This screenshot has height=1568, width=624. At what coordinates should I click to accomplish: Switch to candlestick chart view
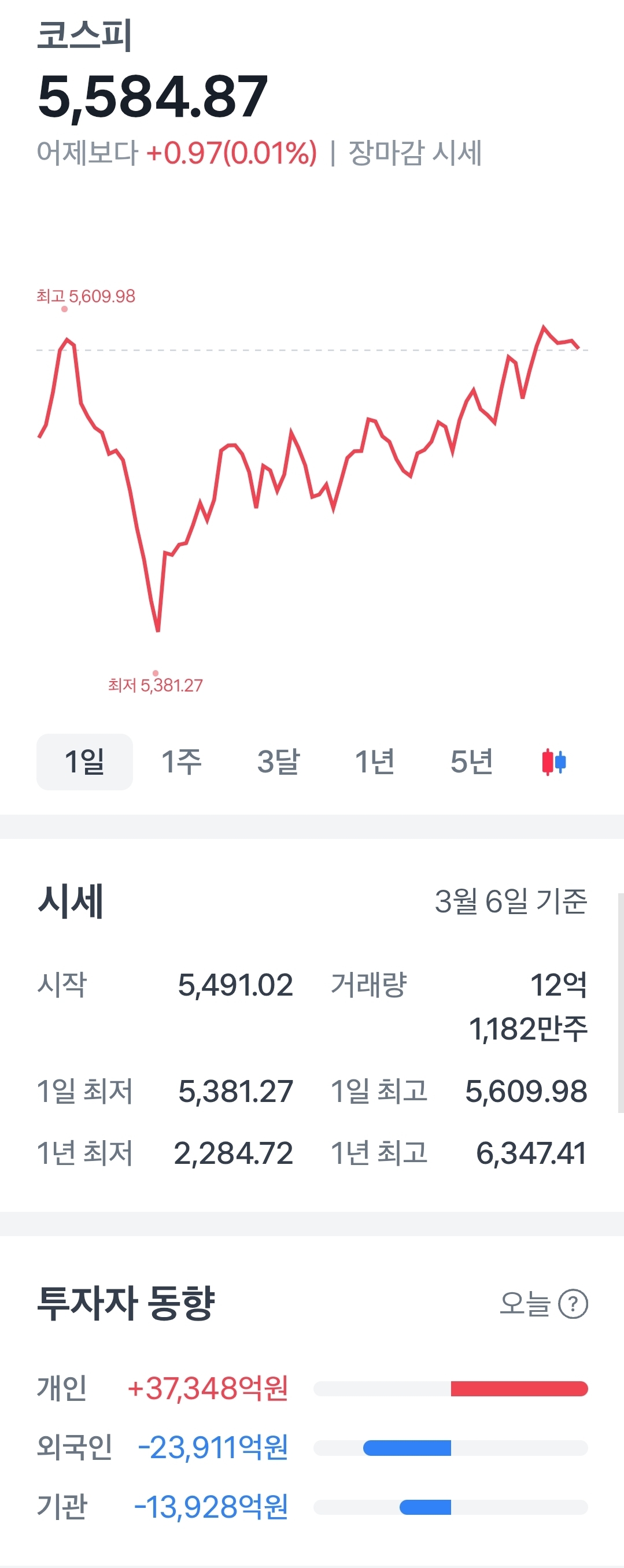[554, 761]
